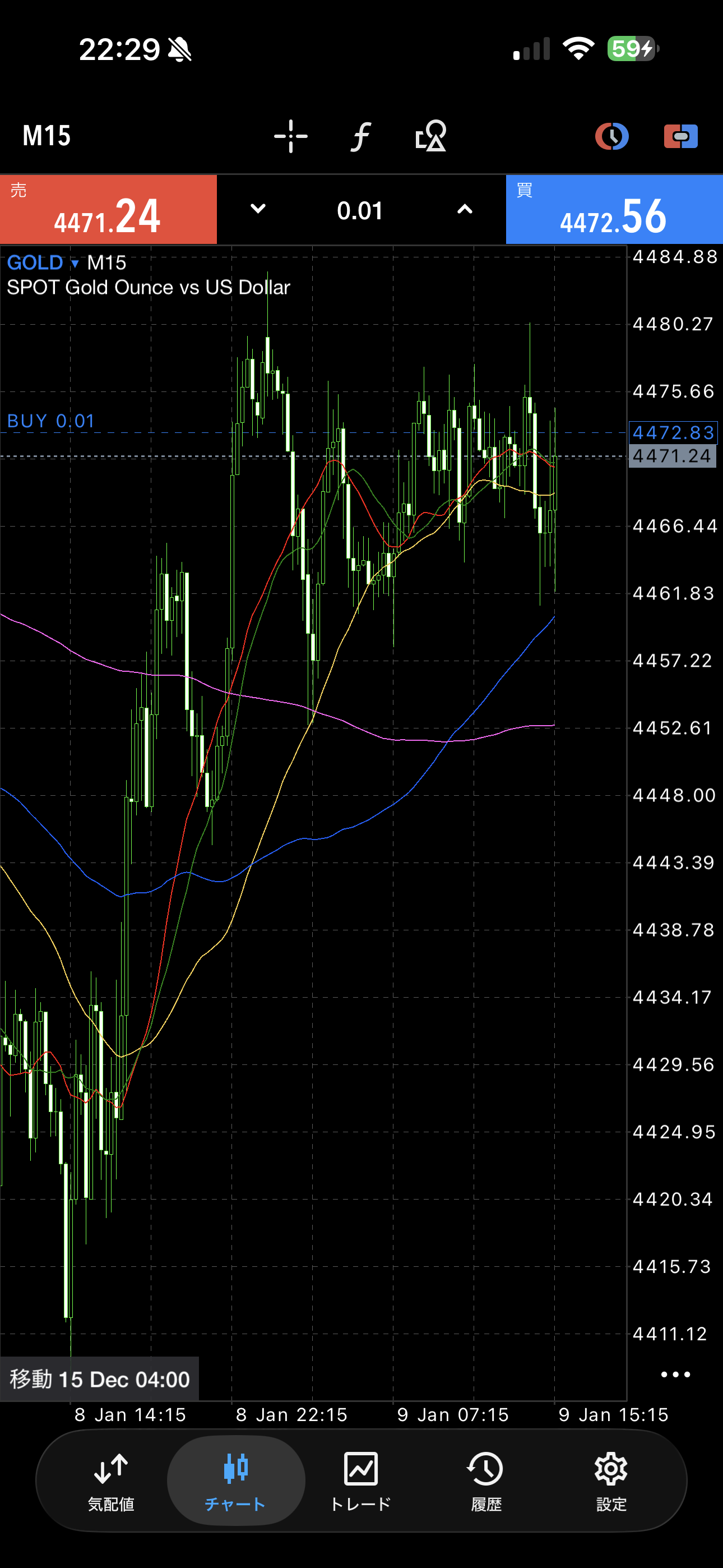The width and height of the screenshot is (723, 1568).
Task: Buy at 4472.56
Action: pyautogui.click(x=614, y=210)
